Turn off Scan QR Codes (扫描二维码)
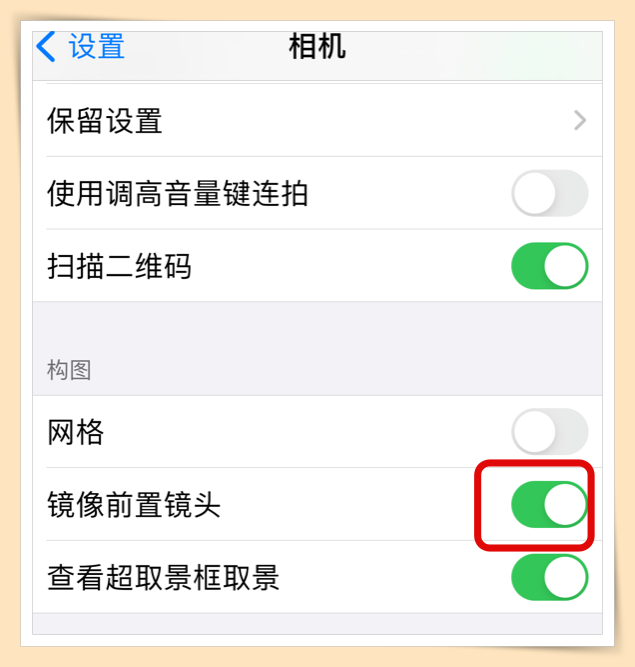This screenshot has width=635, height=667. (x=549, y=266)
